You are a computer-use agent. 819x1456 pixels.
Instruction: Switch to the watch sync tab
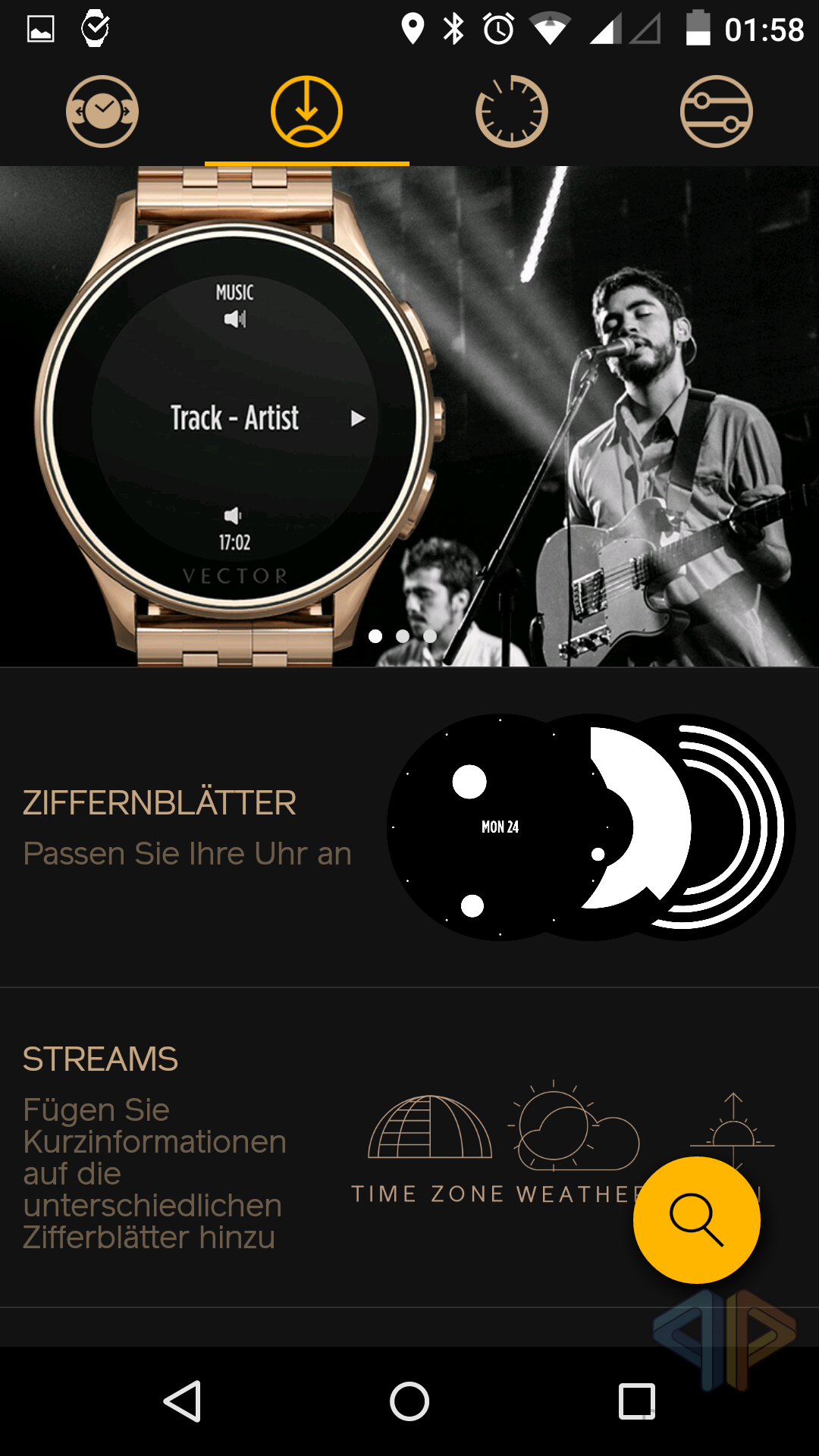pos(102,111)
